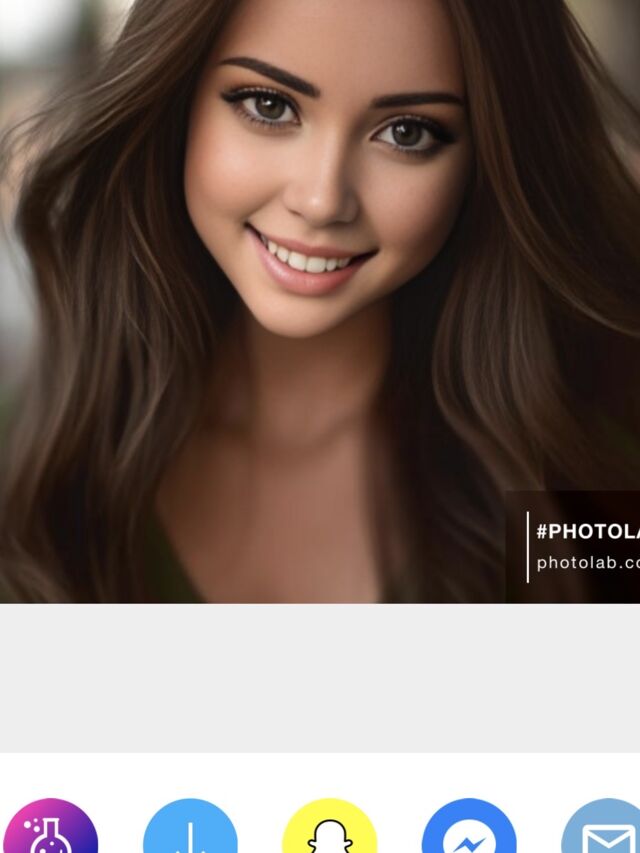Image resolution: width=640 pixels, height=853 pixels.
Task: Share the photo to Snapchat
Action: pyautogui.click(x=329, y=829)
